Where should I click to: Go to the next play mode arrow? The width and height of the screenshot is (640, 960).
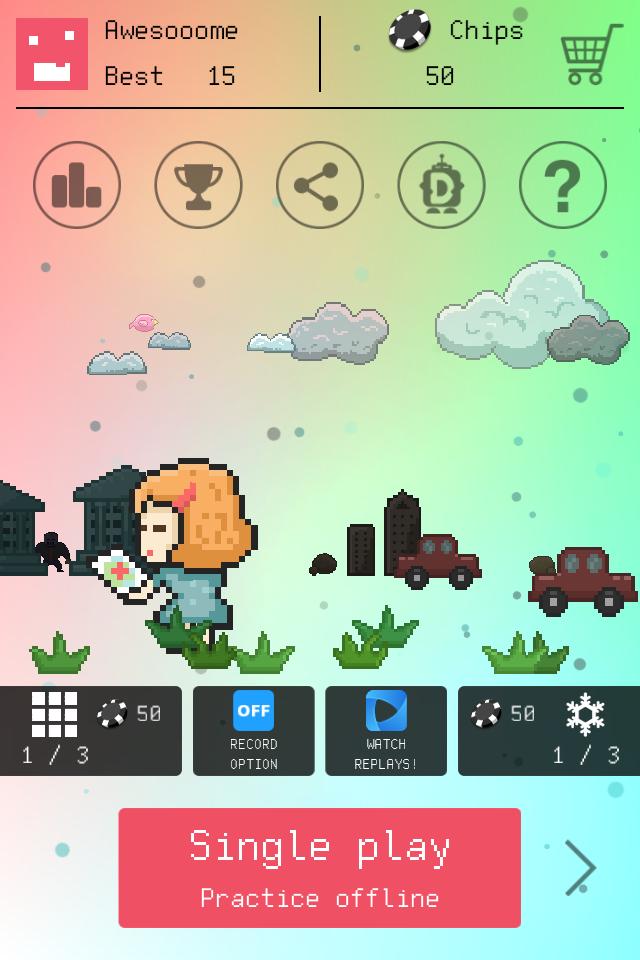580,868
